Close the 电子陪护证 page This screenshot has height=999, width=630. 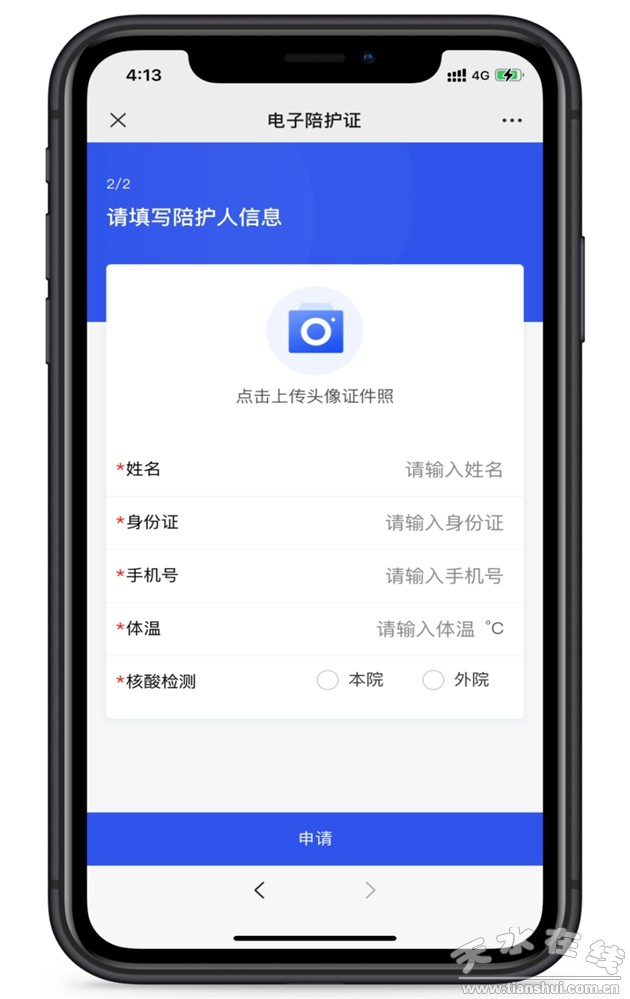(x=118, y=120)
